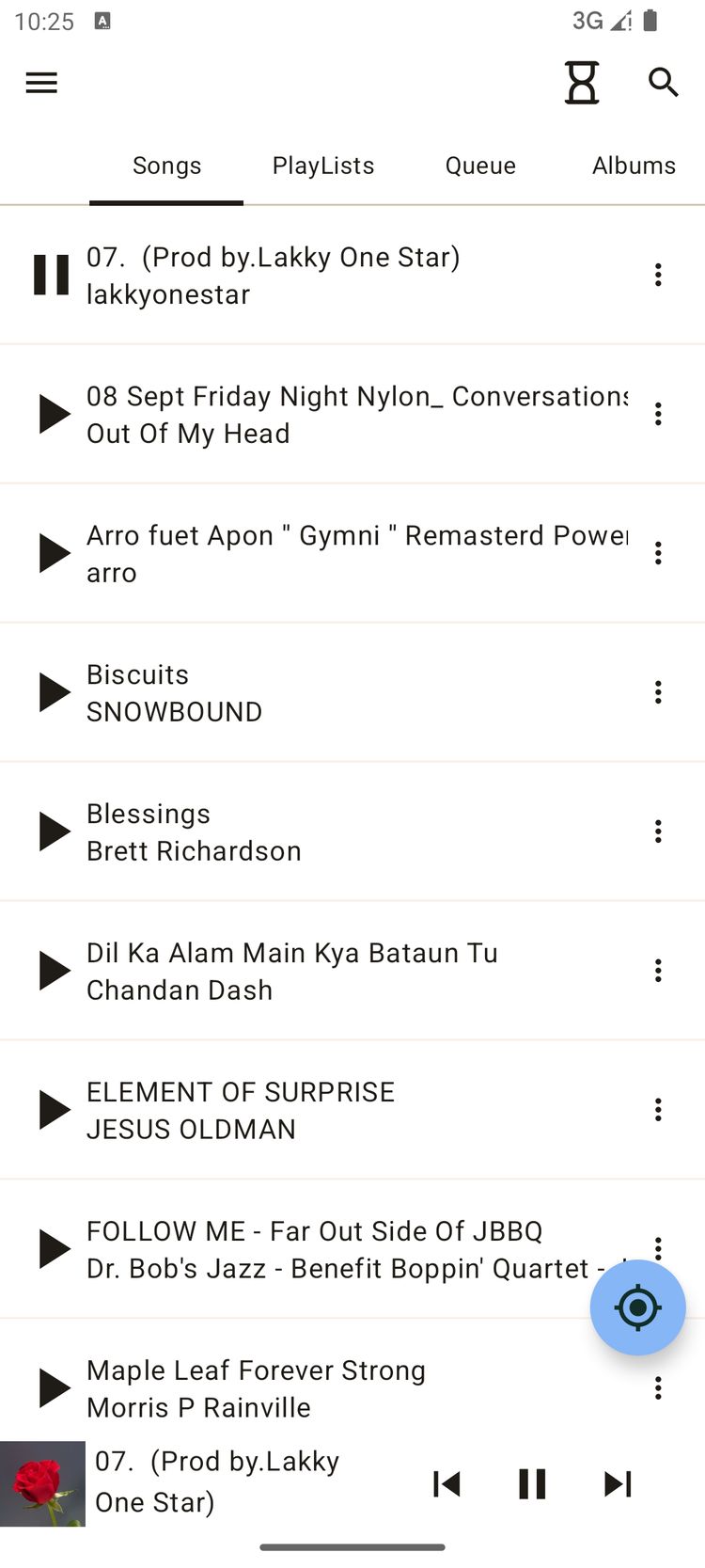Play Biscuits by SNOWBOUND

pyautogui.click(x=54, y=692)
